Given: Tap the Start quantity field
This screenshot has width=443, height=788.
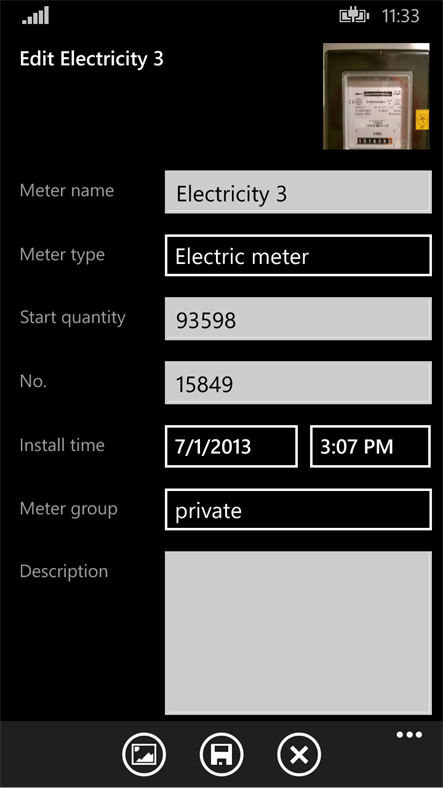Looking at the screenshot, I should [x=298, y=319].
